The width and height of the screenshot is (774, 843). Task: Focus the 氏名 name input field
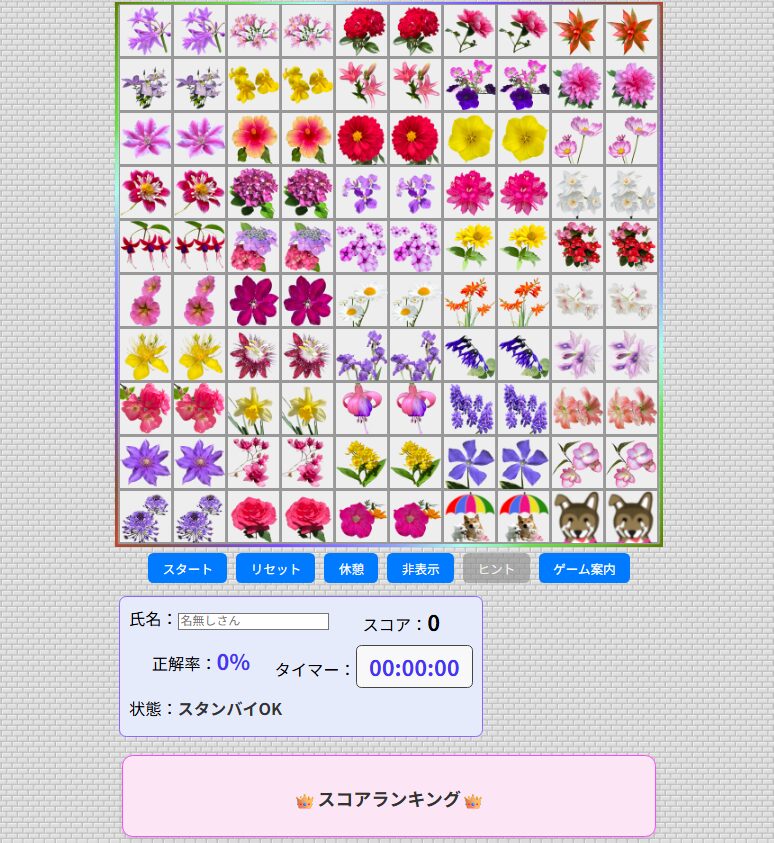253,621
